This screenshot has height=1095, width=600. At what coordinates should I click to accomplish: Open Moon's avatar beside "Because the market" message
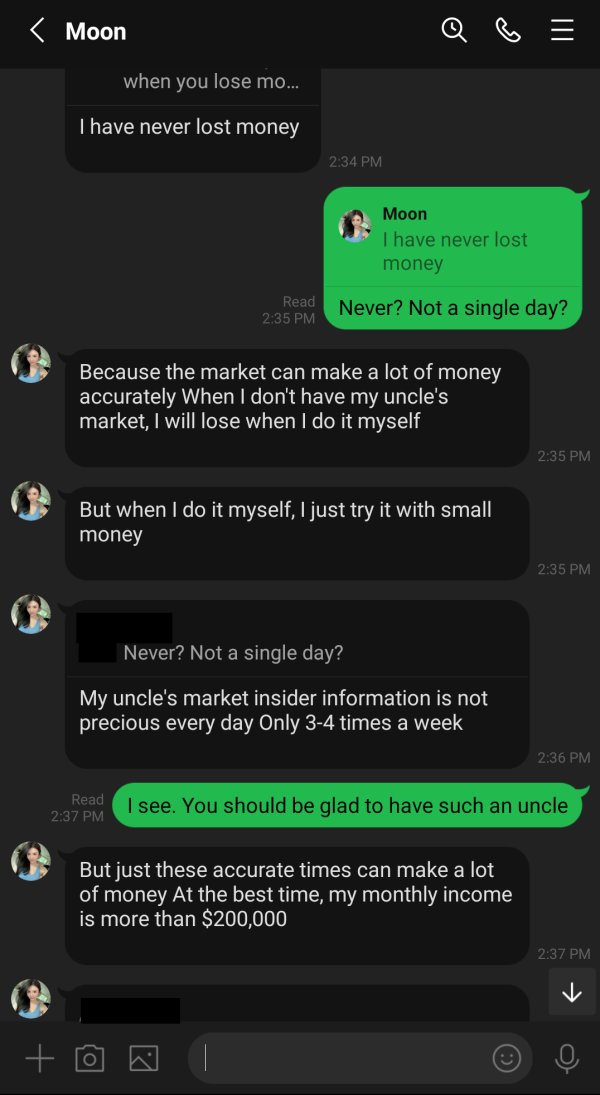coord(31,363)
